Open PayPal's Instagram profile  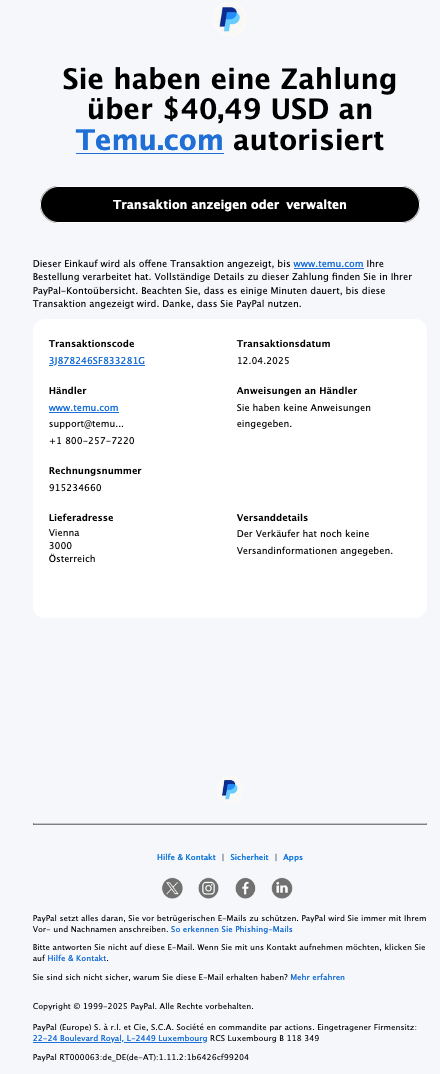(209, 888)
